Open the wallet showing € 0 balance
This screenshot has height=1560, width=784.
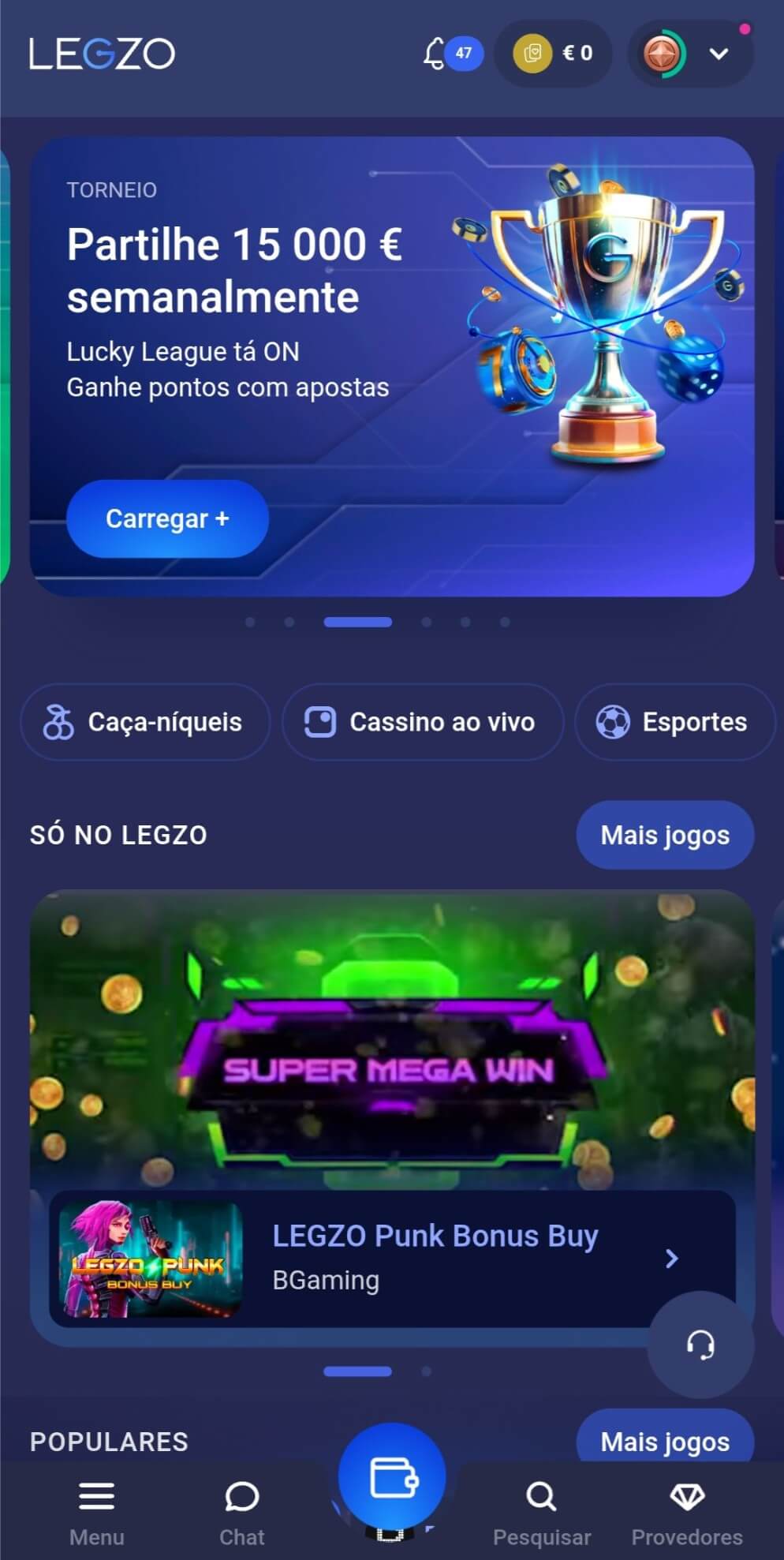click(x=552, y=53)
